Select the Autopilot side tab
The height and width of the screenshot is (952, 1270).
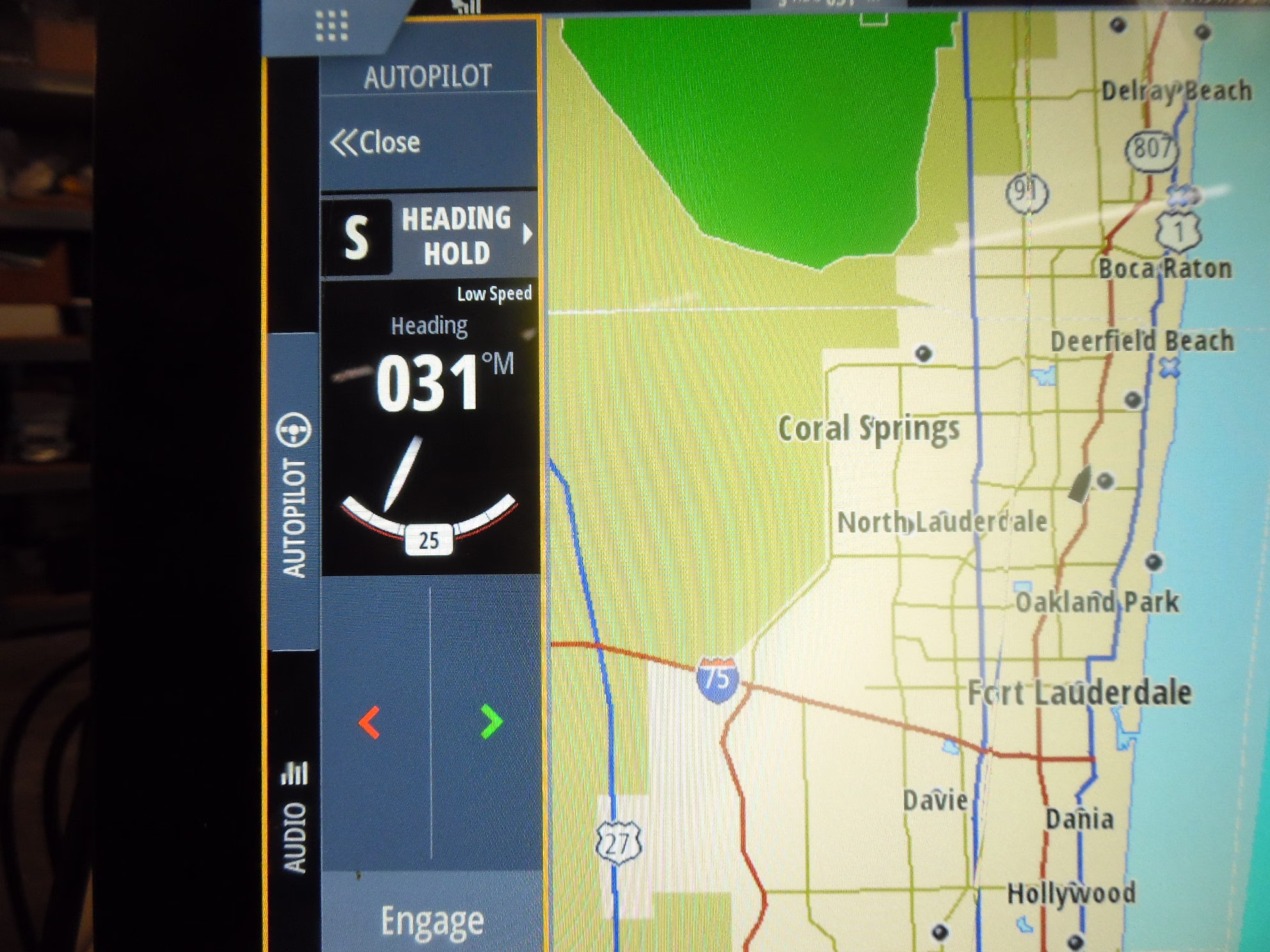tap(294, 493)
